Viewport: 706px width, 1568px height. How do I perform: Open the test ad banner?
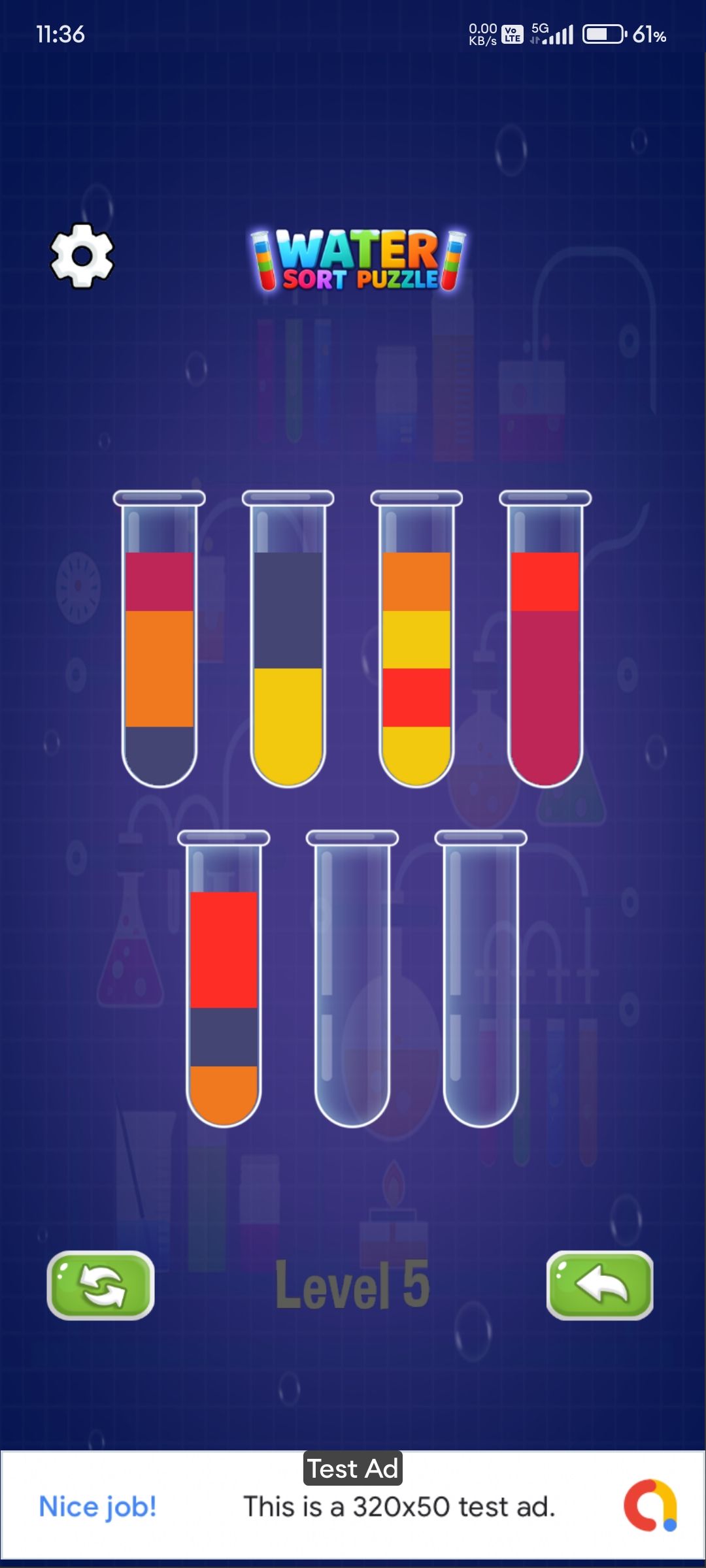[353, 1506]
